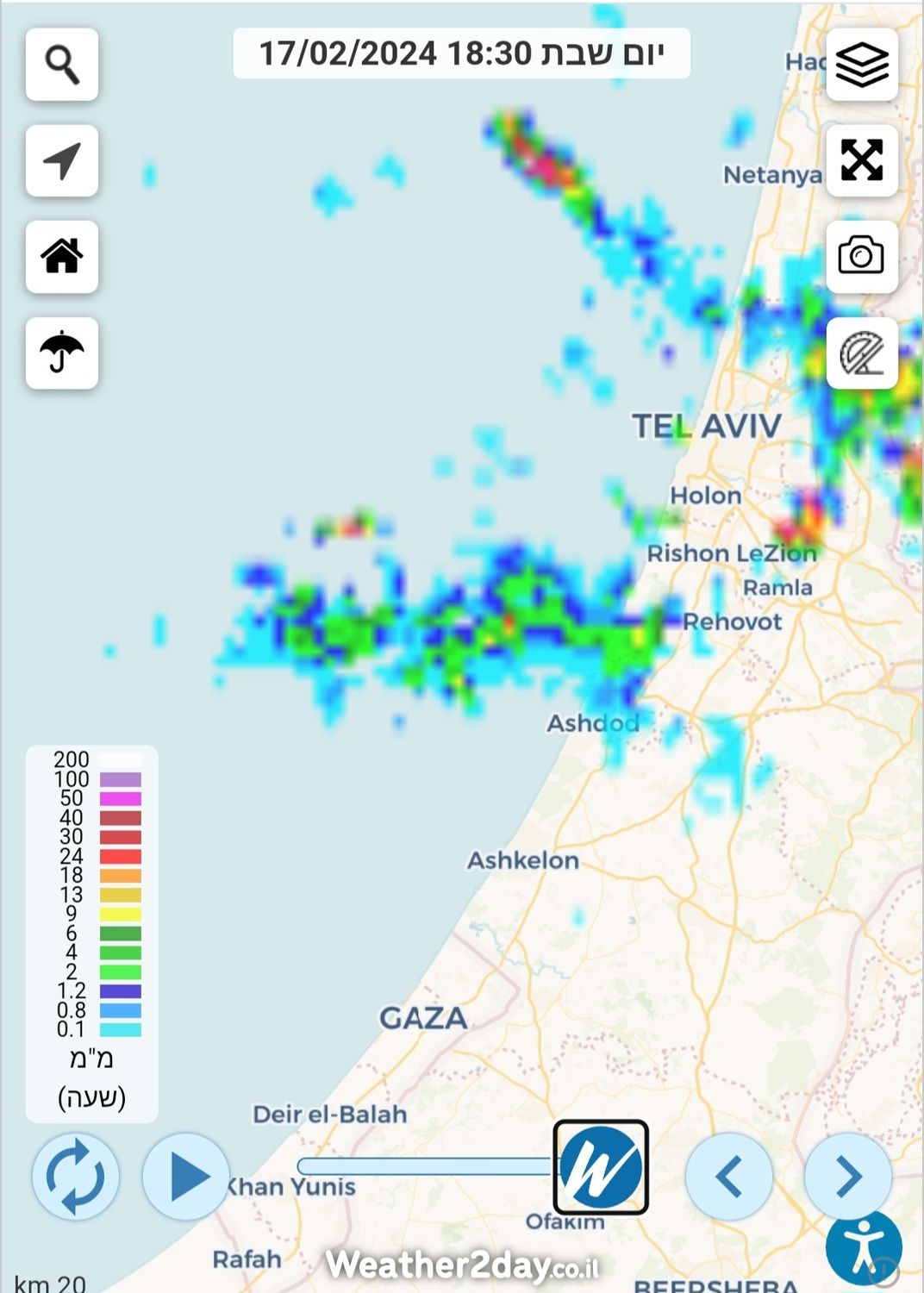This screenshot has width=924, height=1293.
Task: Take a snapshot with the camera icon
Action: [x=862, y=257]
